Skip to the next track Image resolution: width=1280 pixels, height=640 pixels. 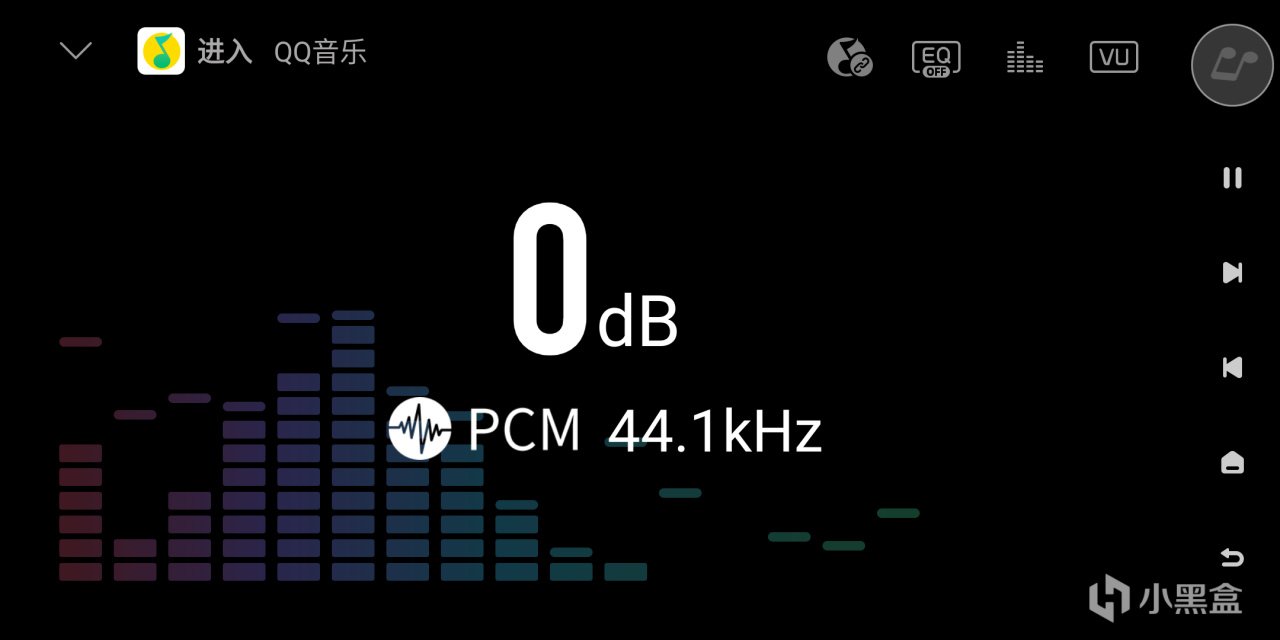coord(1232,272)
